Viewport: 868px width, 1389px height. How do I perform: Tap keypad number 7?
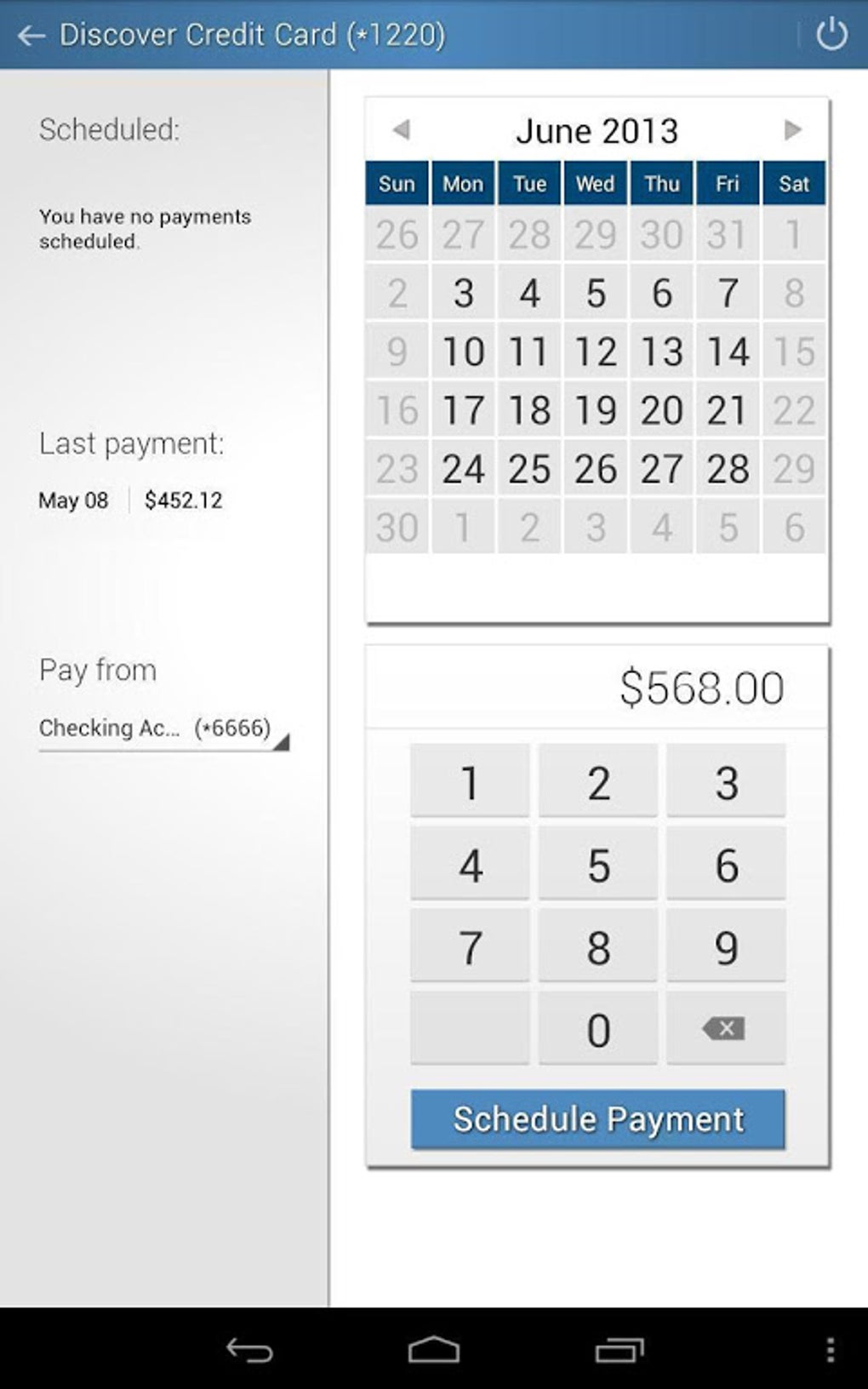tap(470, 947)
